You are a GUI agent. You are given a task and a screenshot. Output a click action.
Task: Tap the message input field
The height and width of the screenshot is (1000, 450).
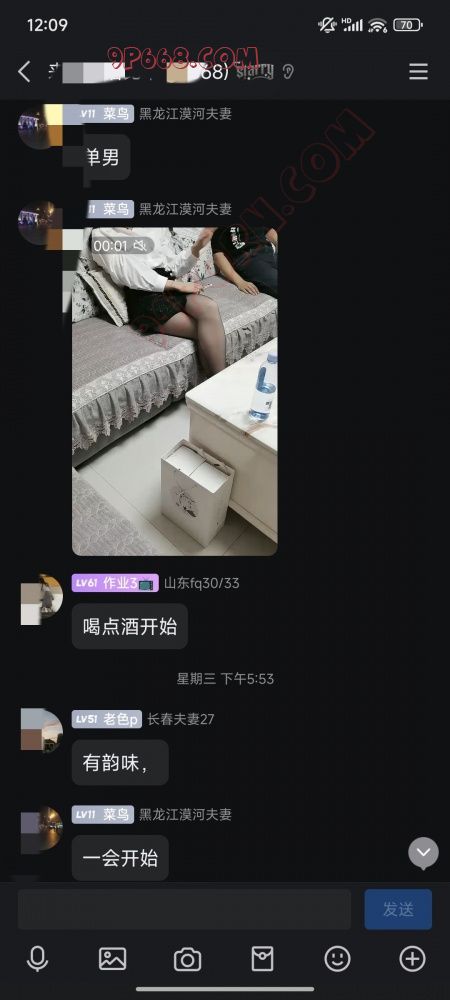[x=184, y=909]
